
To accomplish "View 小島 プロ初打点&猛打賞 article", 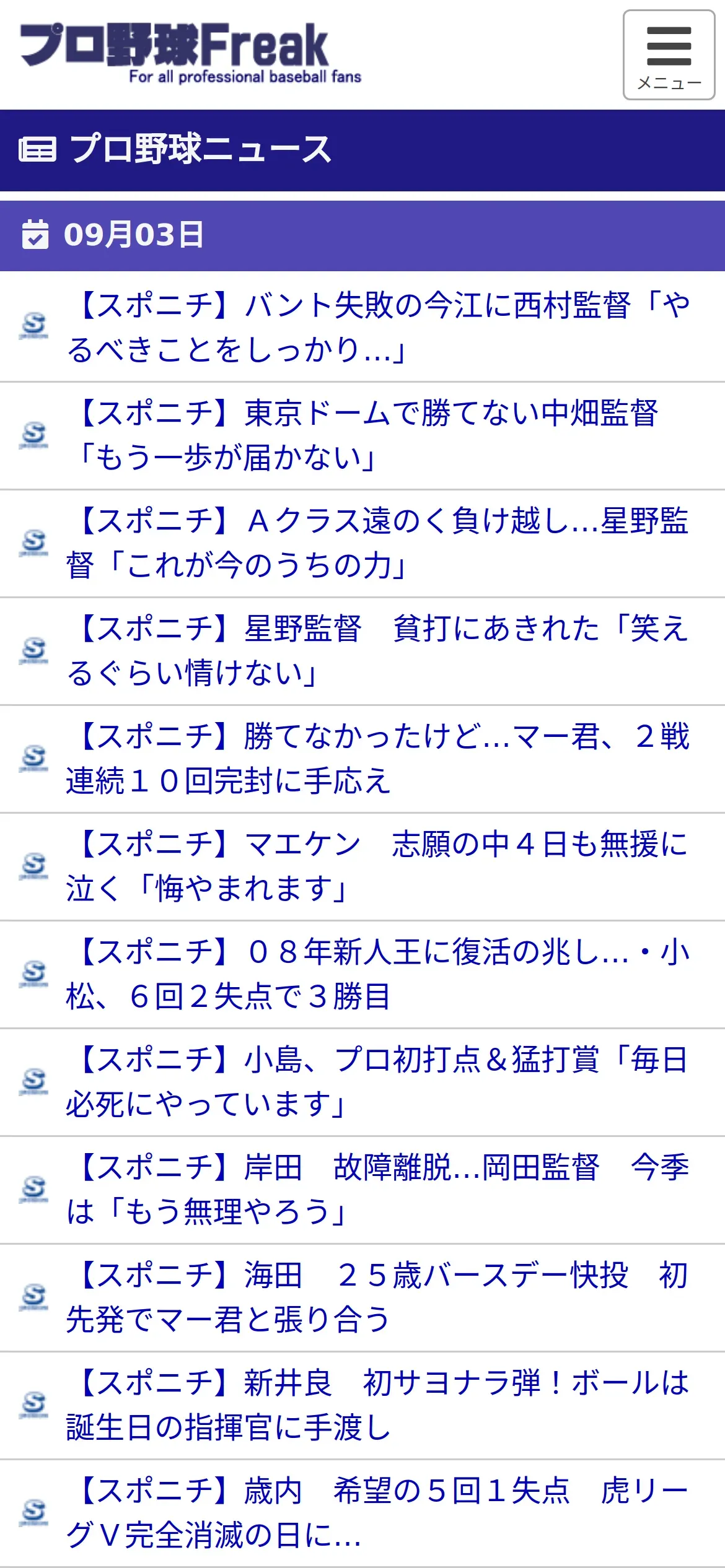I will [378, 1082].
